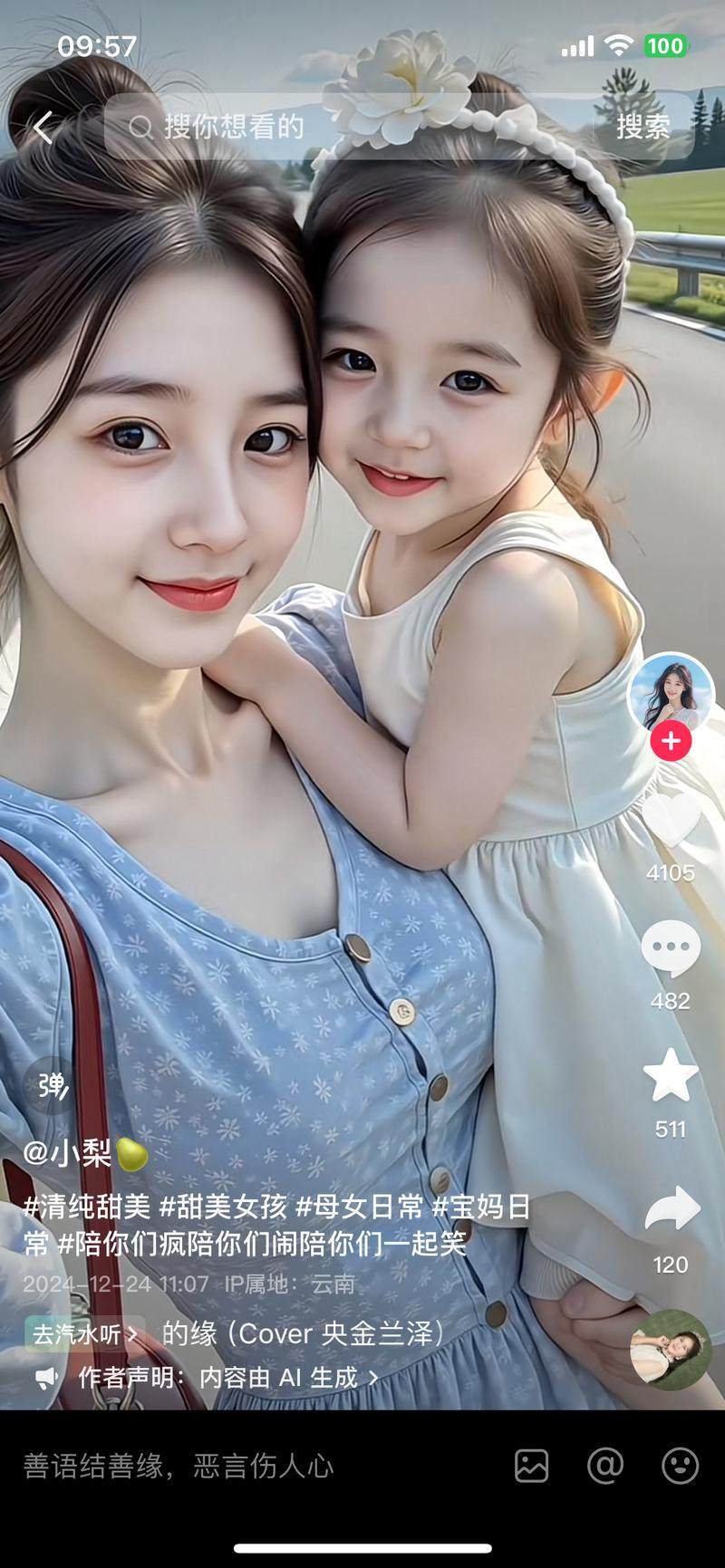Open the AI-generated content statement
Screen dimensions: 725x1568
click(227, 1378)
